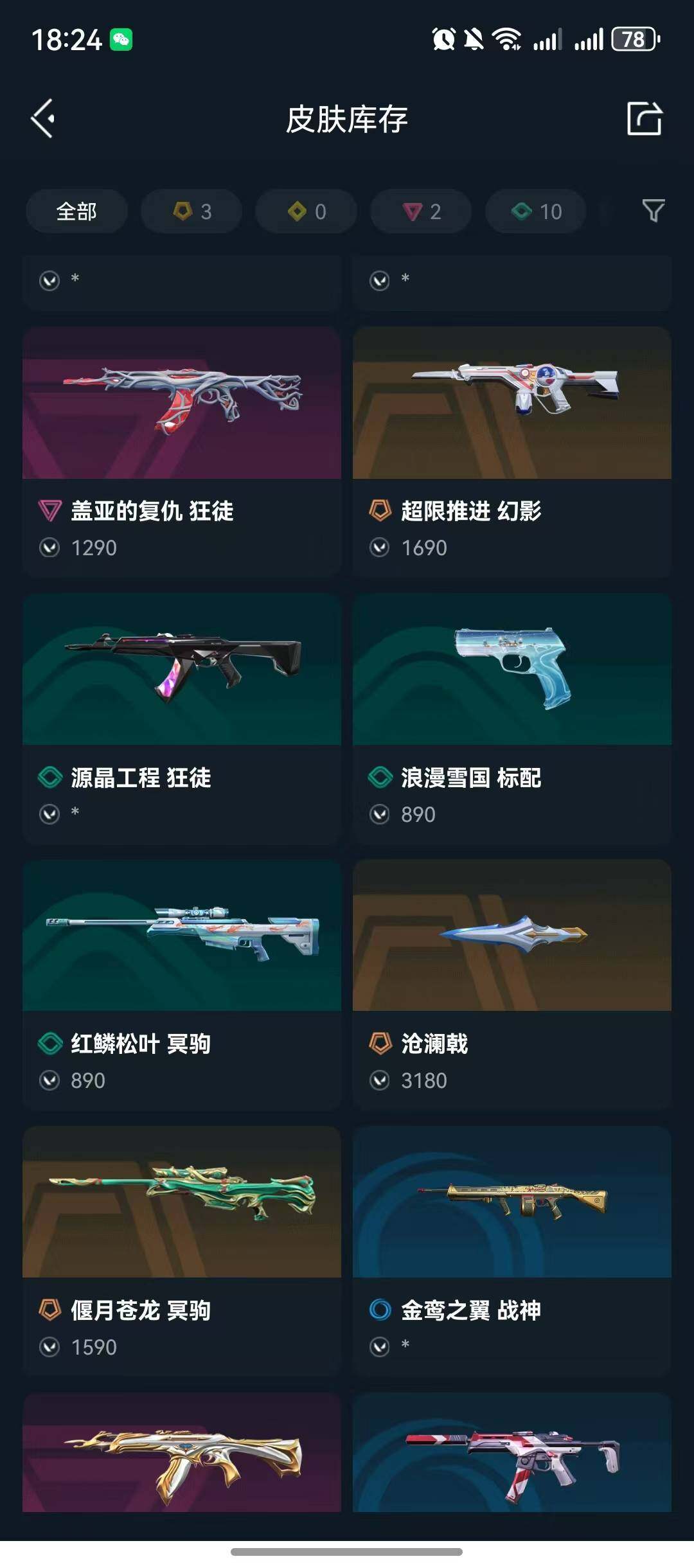The width and height of the screenshot is (694, 1568).
Task: Open the 沧澜戟 melee skin card
Action: click(x=512, y=984)
